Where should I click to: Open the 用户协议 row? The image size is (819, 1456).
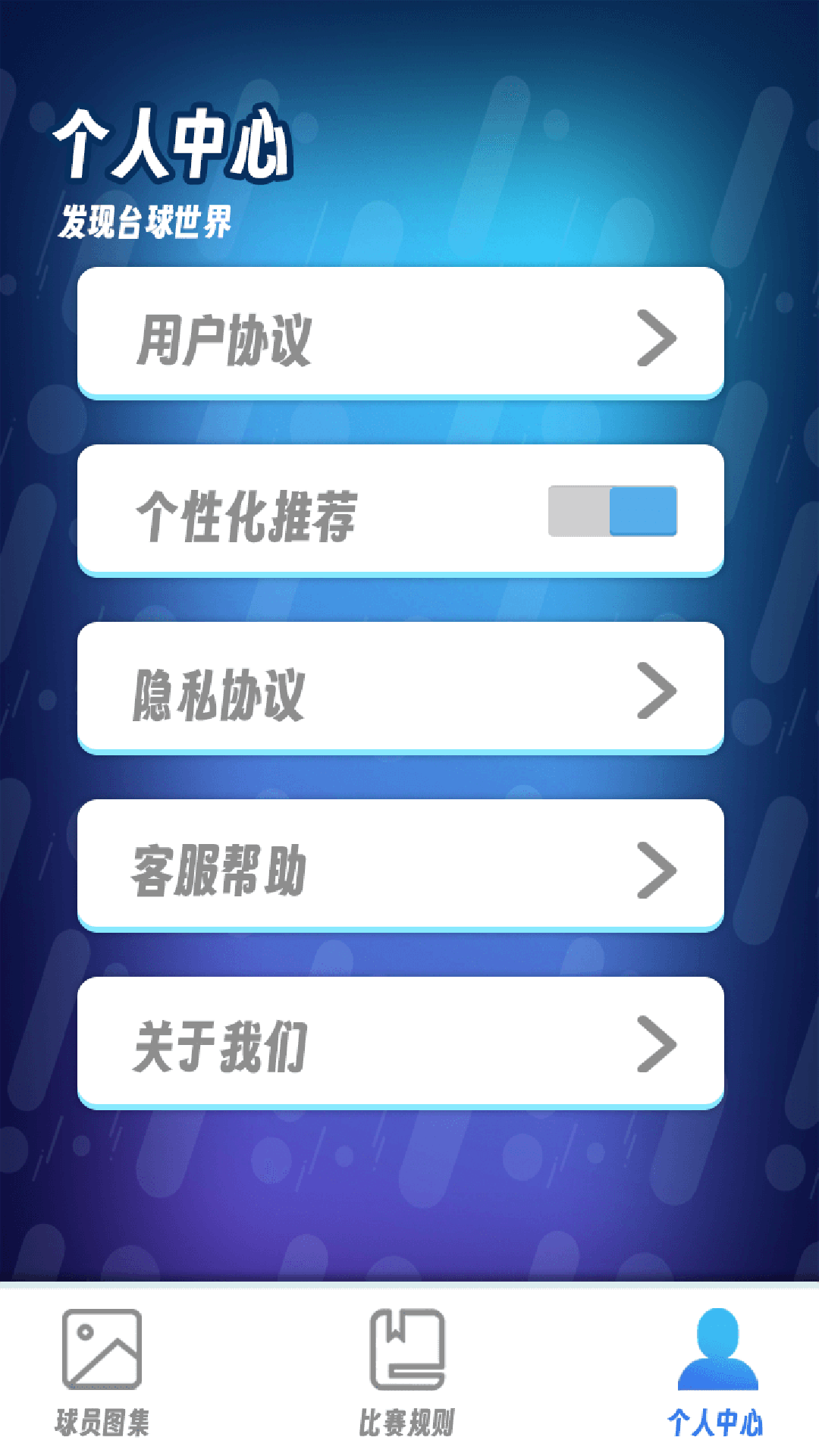coord(400,332)
